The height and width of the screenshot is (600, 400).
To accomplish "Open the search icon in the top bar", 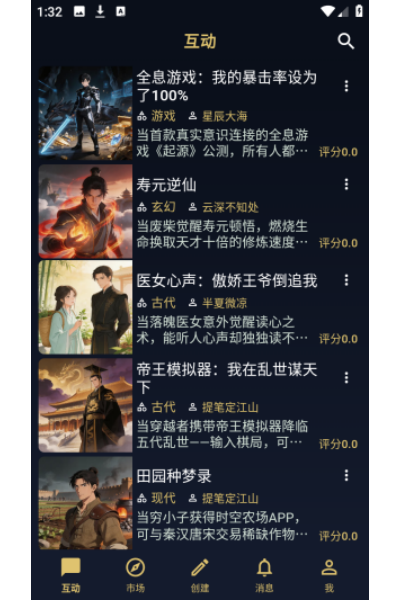I will click(346, 41).
